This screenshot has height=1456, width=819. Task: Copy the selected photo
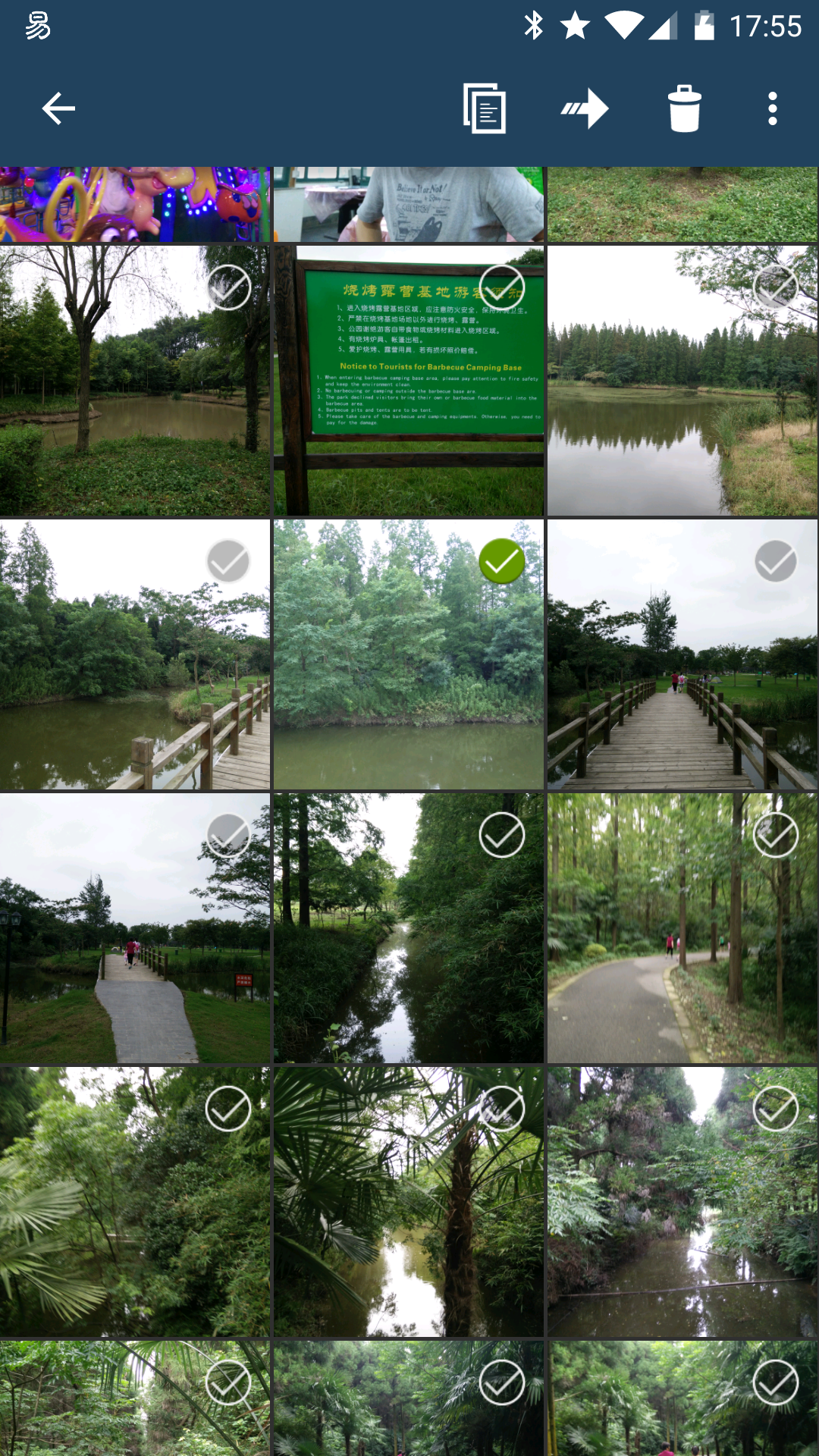click(x=485, y=108)
